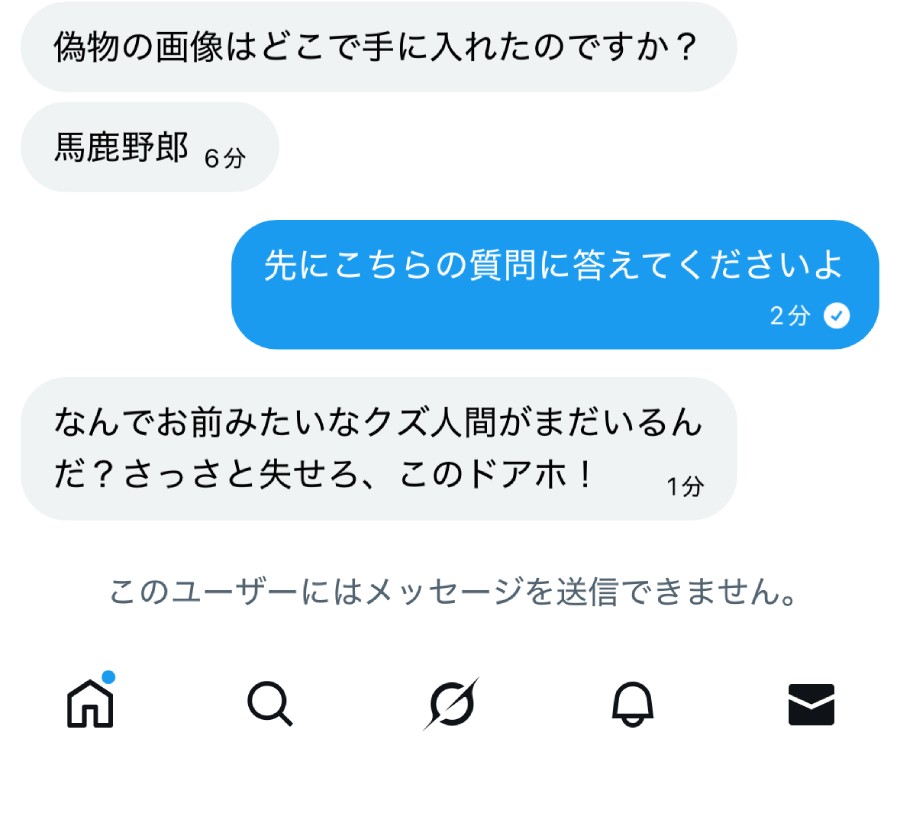
Task: Open the Search tab
Action: pos(269,705)
